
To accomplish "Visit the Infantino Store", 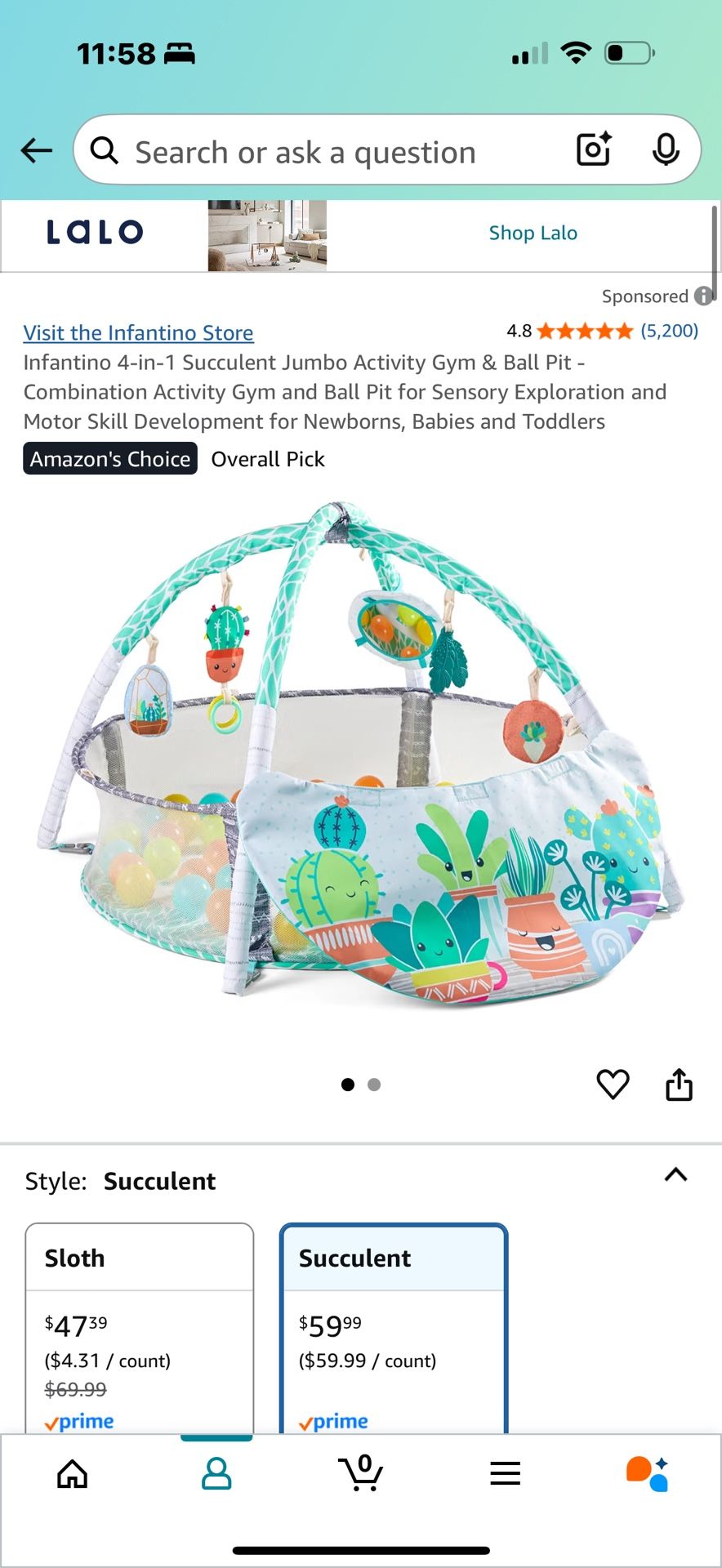I will point(138,333).
